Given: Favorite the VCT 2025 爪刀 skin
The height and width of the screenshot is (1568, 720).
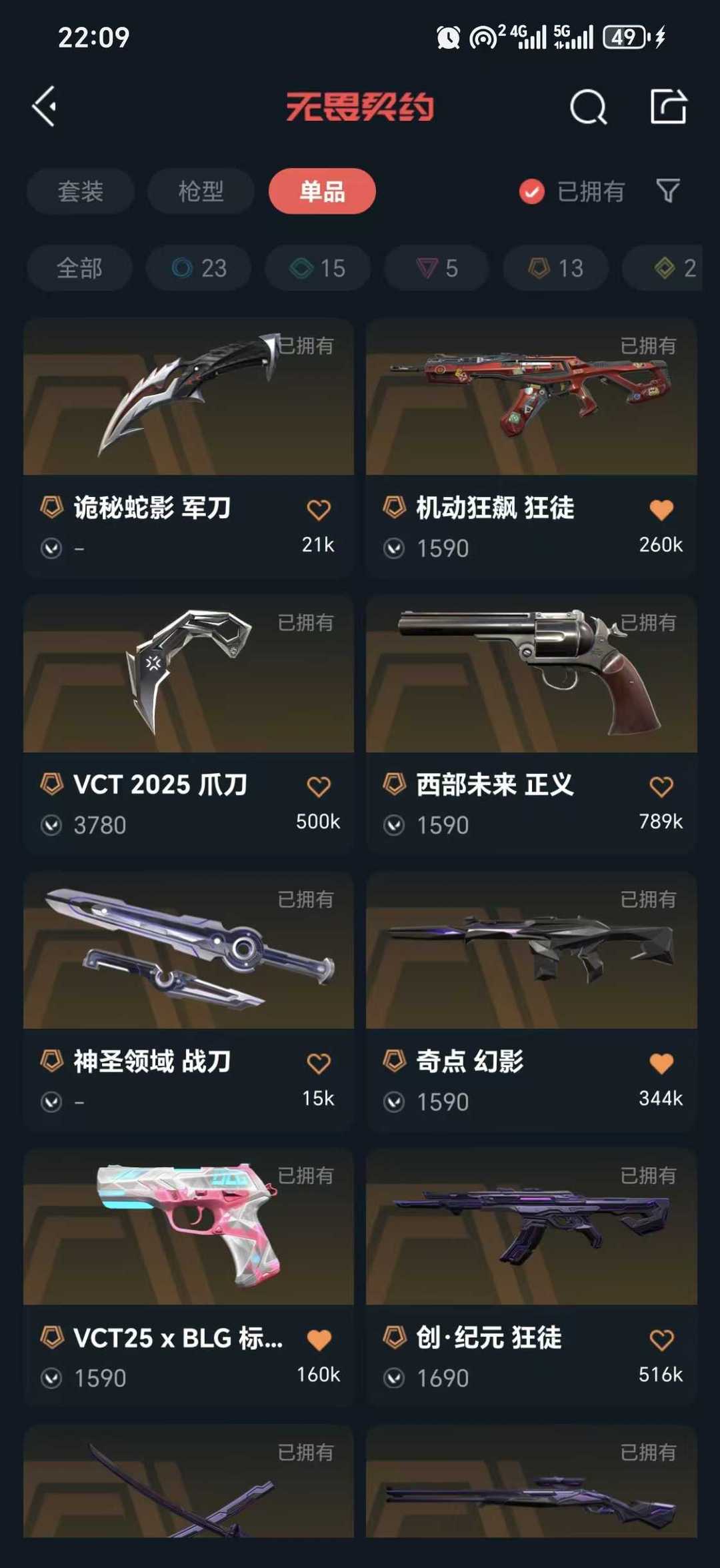Looking at the screenshot, I should (319, 785).
